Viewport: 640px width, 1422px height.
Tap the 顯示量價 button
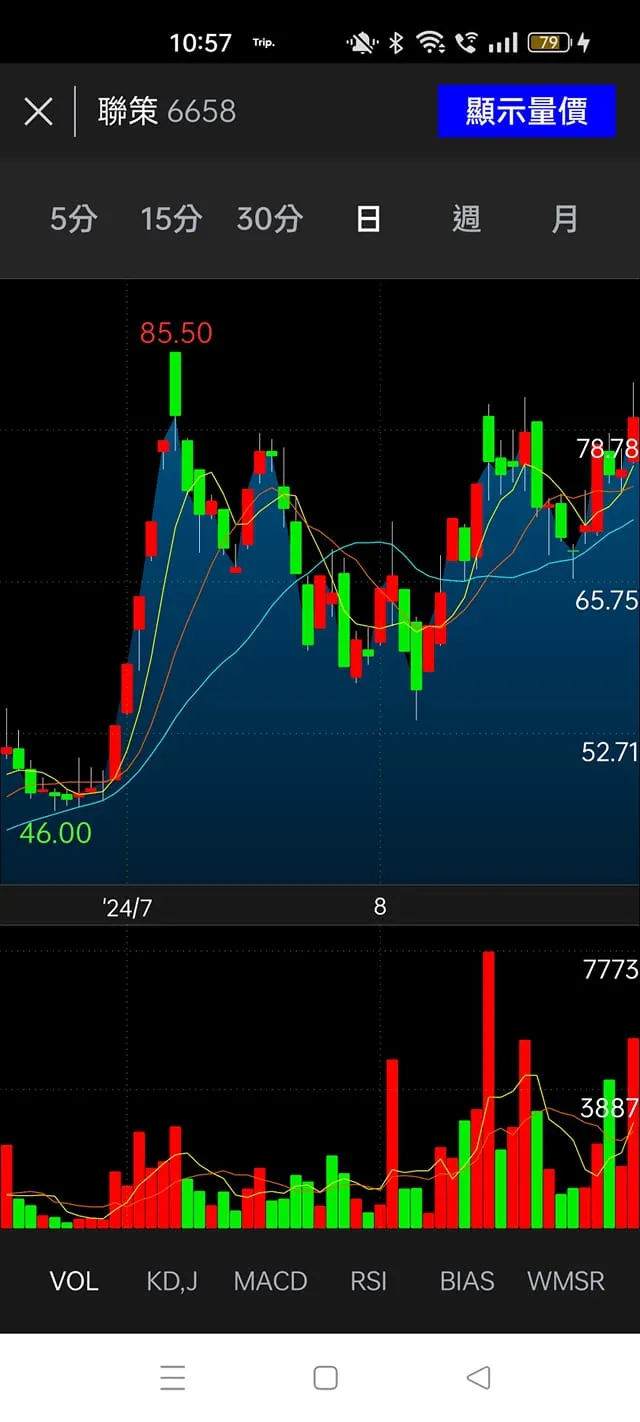[526, 111]
